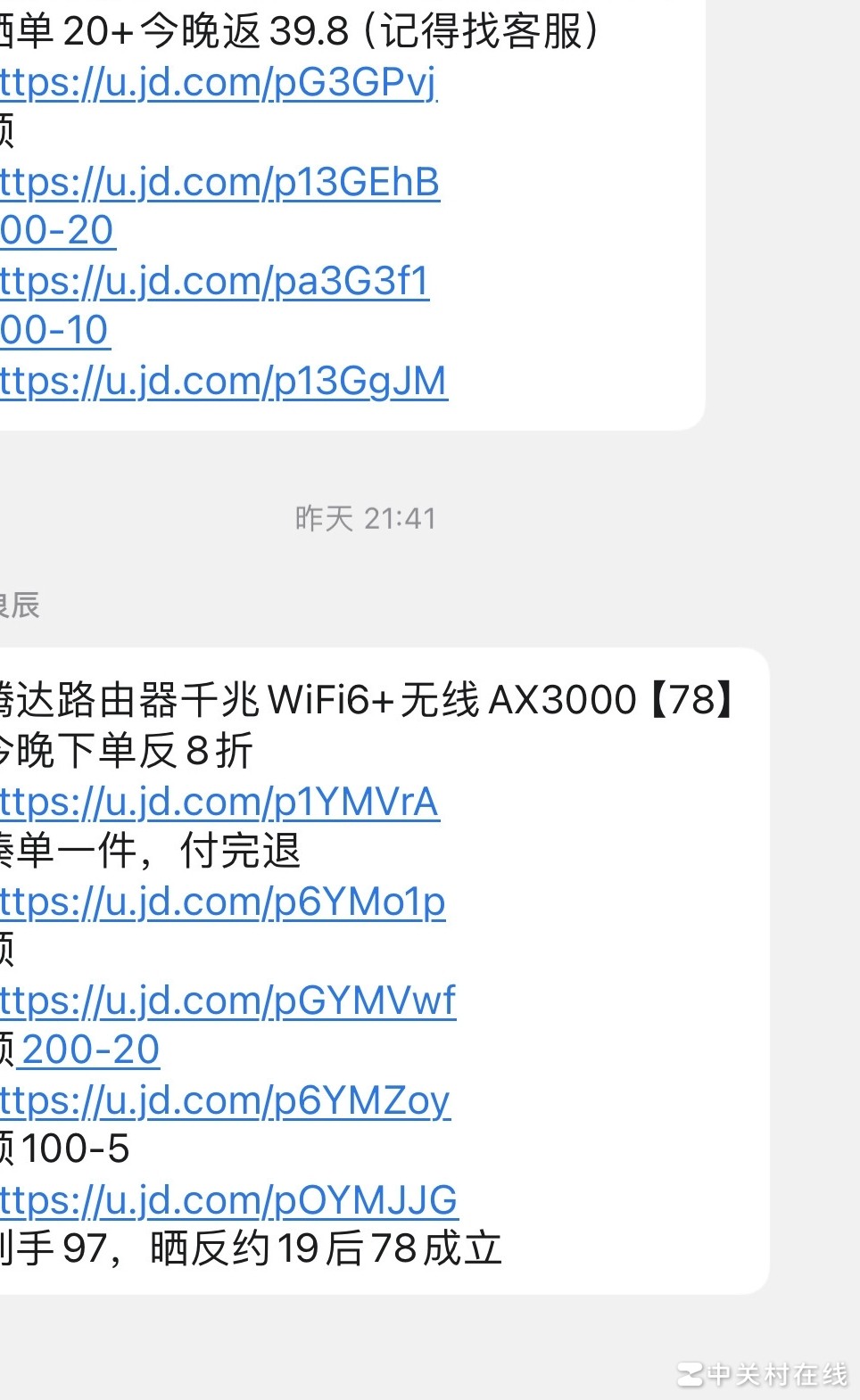
Task: Visit the u.jd.com/p6YMo1p link
Action: click(x=222, y=902)
